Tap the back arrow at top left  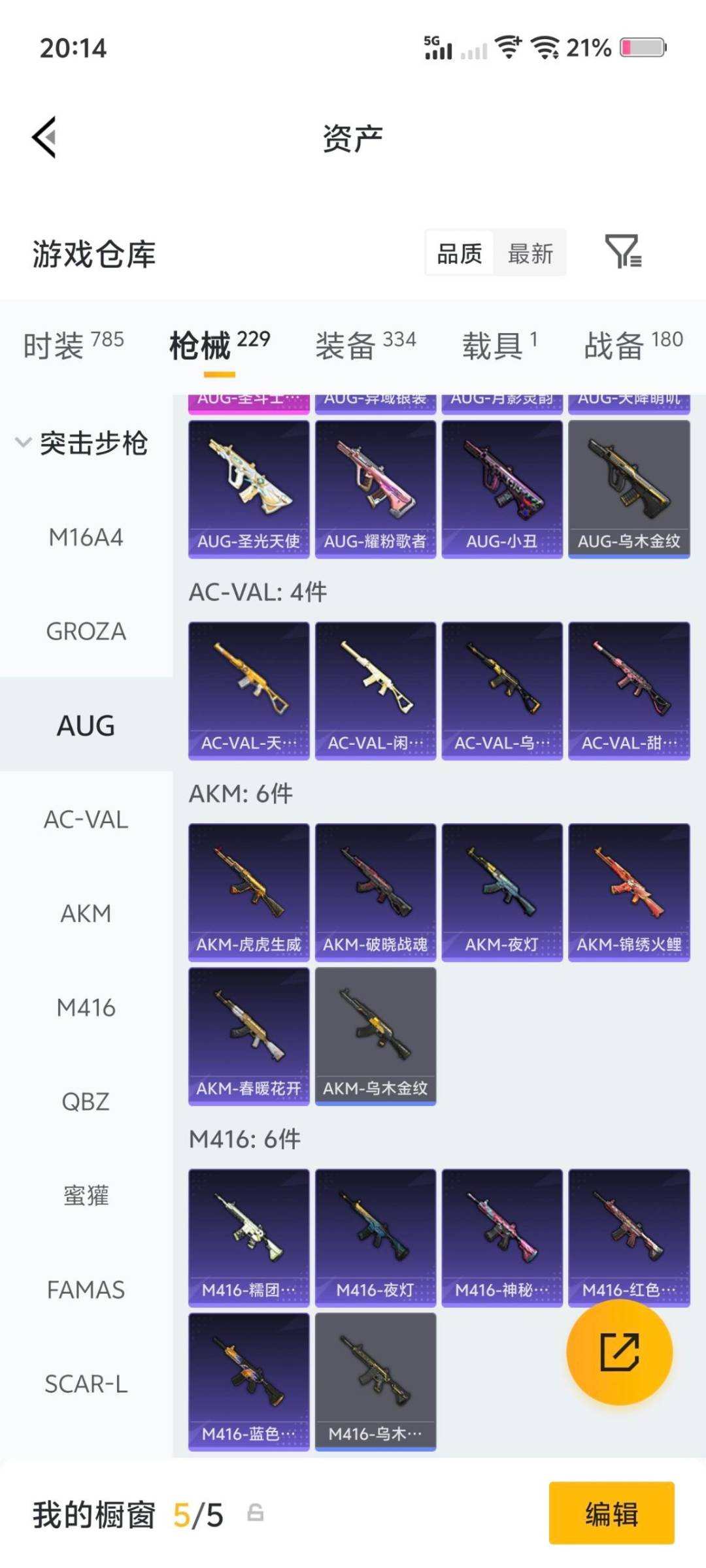pos(42,137)
